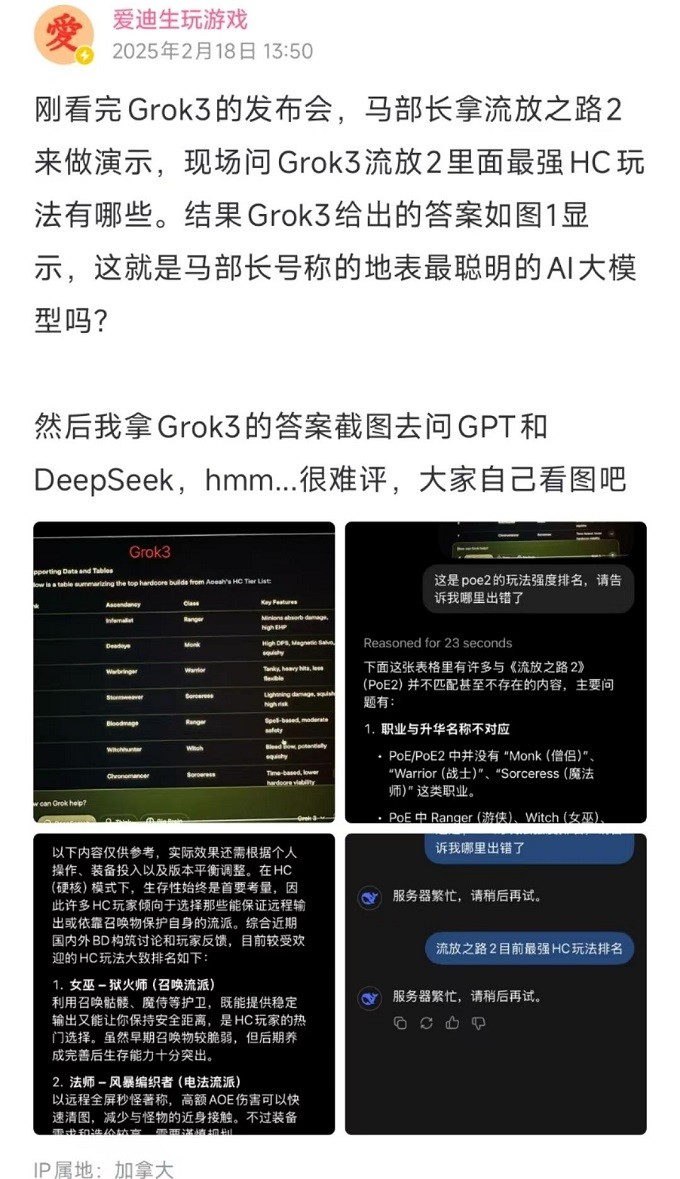Open the Grok3 table screenshot image
The width and height of the screenshot is (680, 1179).
click(184, 672)
